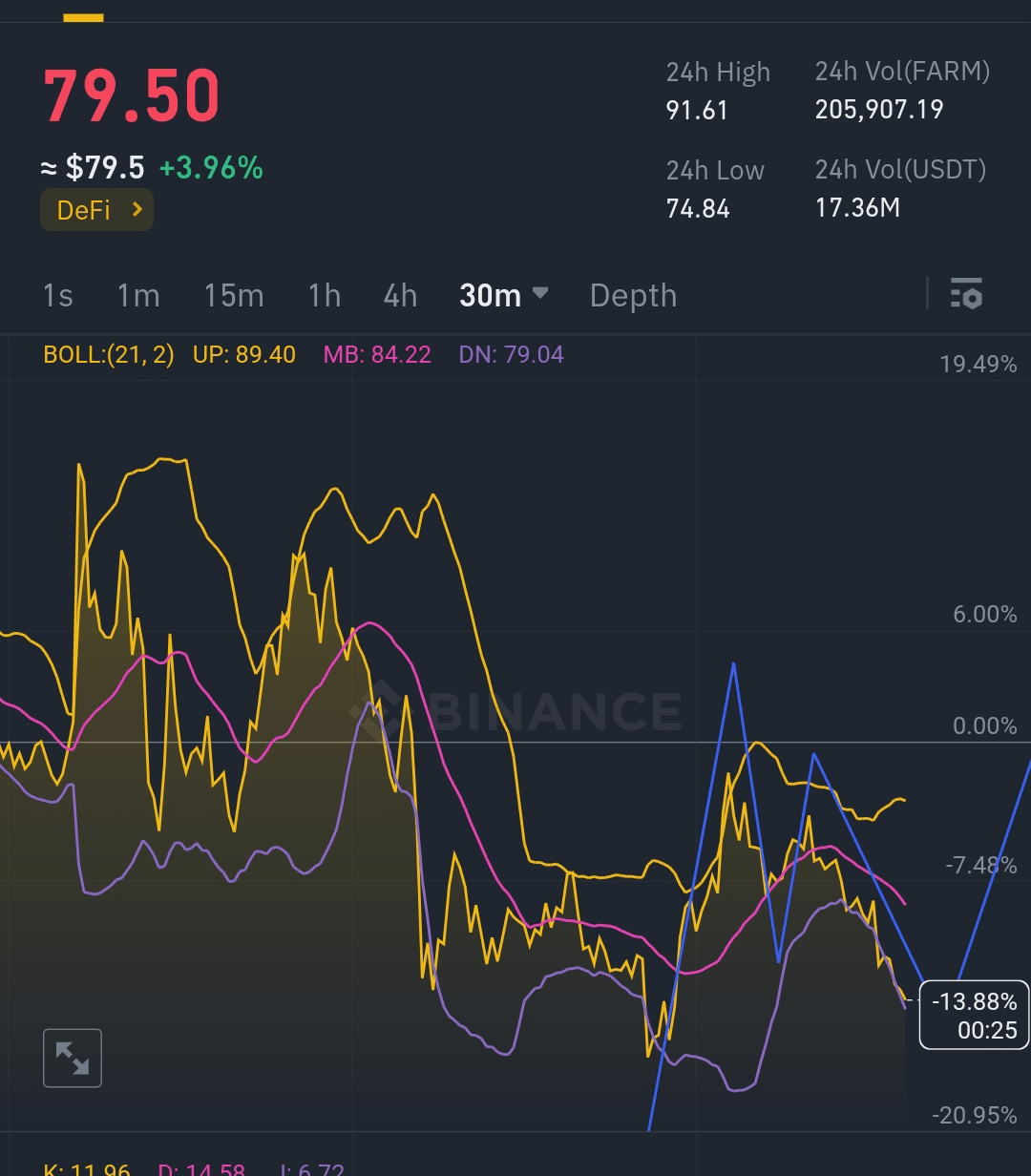Switch chart to 1s interval
This screenshot has height=1176, width=1031.
tap(58, 296)
